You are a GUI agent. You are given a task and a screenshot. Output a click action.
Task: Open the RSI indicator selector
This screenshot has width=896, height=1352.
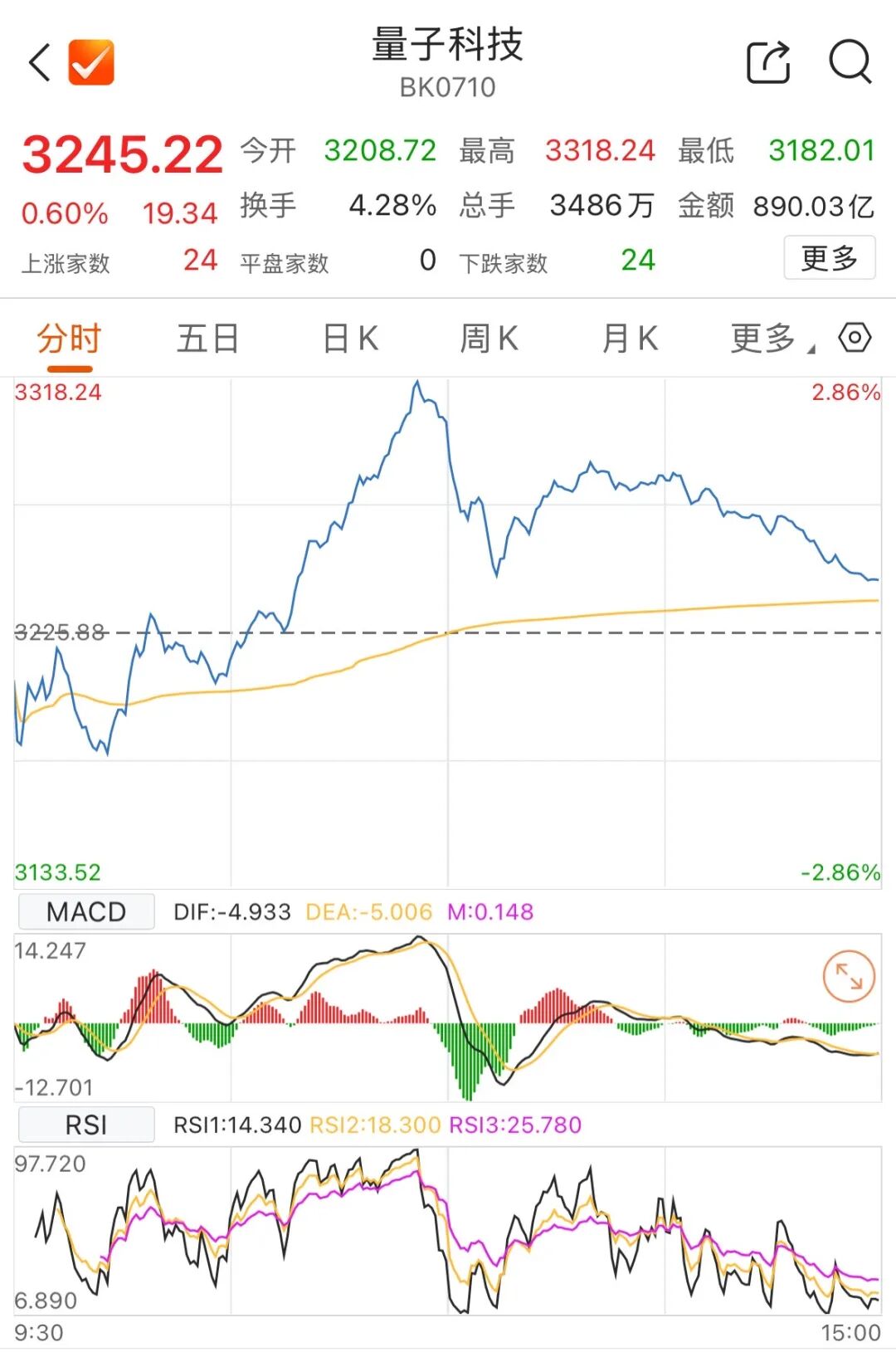coord(85,1125)
